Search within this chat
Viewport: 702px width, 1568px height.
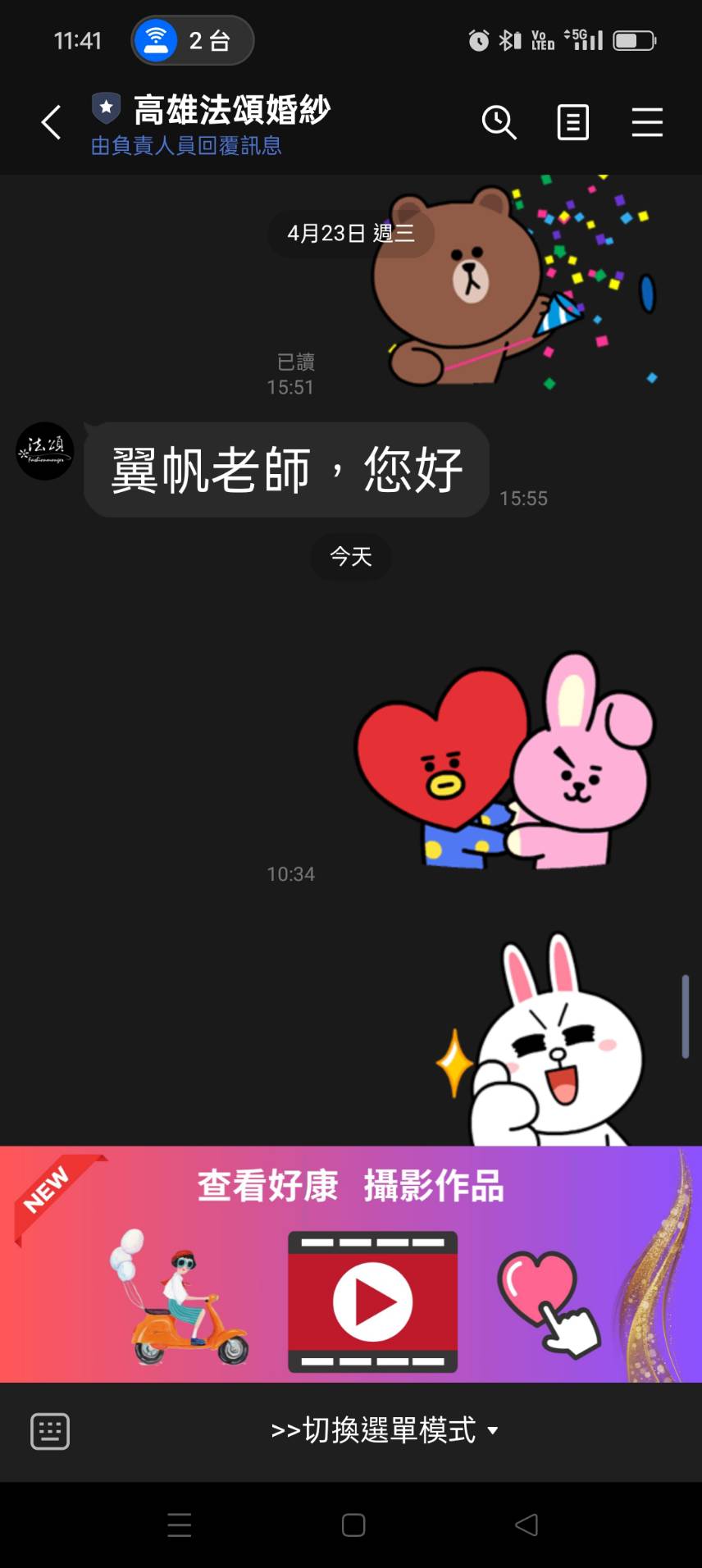pyautogui.click(x=499, y=123)
